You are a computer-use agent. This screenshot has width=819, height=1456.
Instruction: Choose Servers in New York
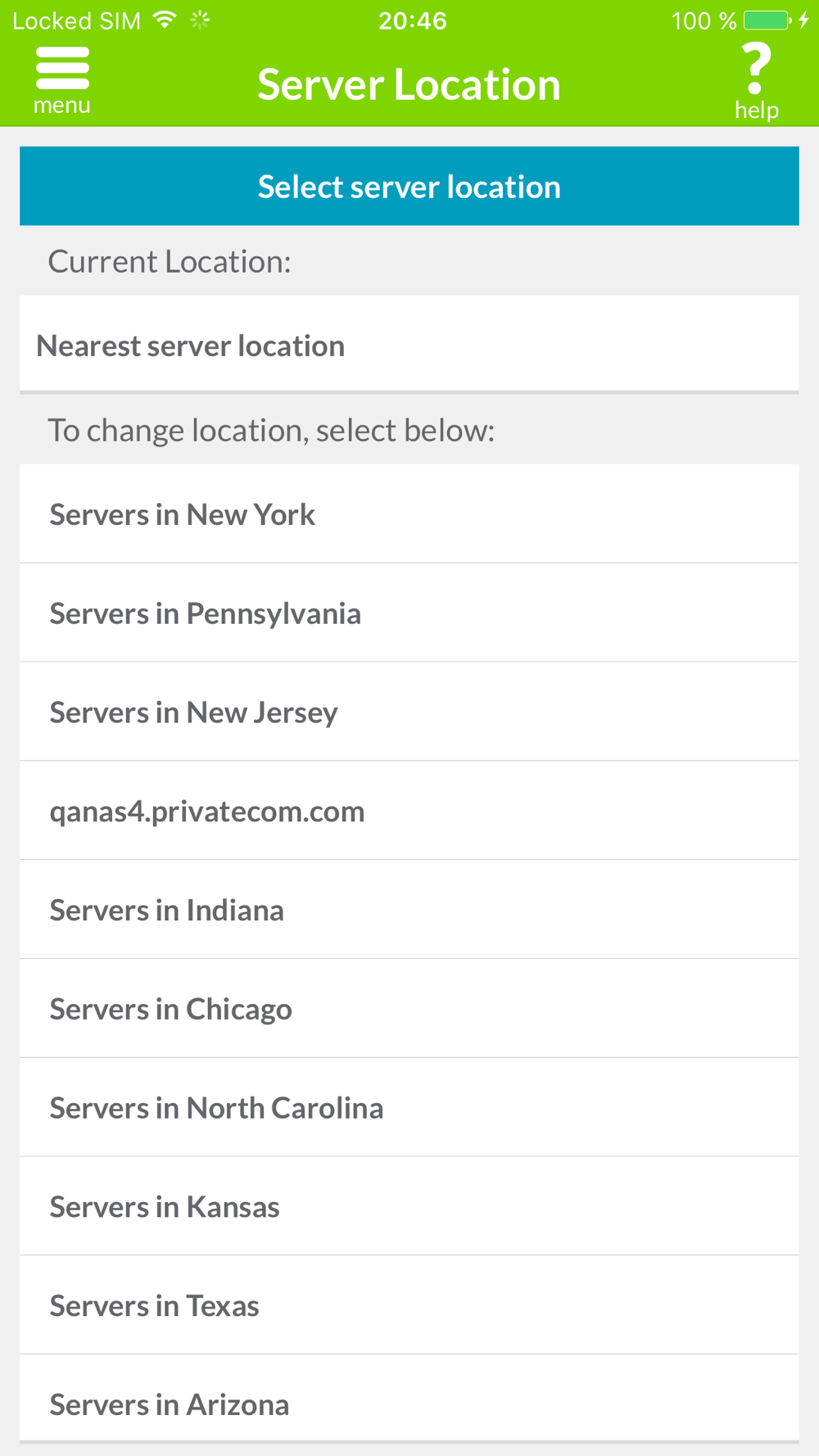click(409, 514)
